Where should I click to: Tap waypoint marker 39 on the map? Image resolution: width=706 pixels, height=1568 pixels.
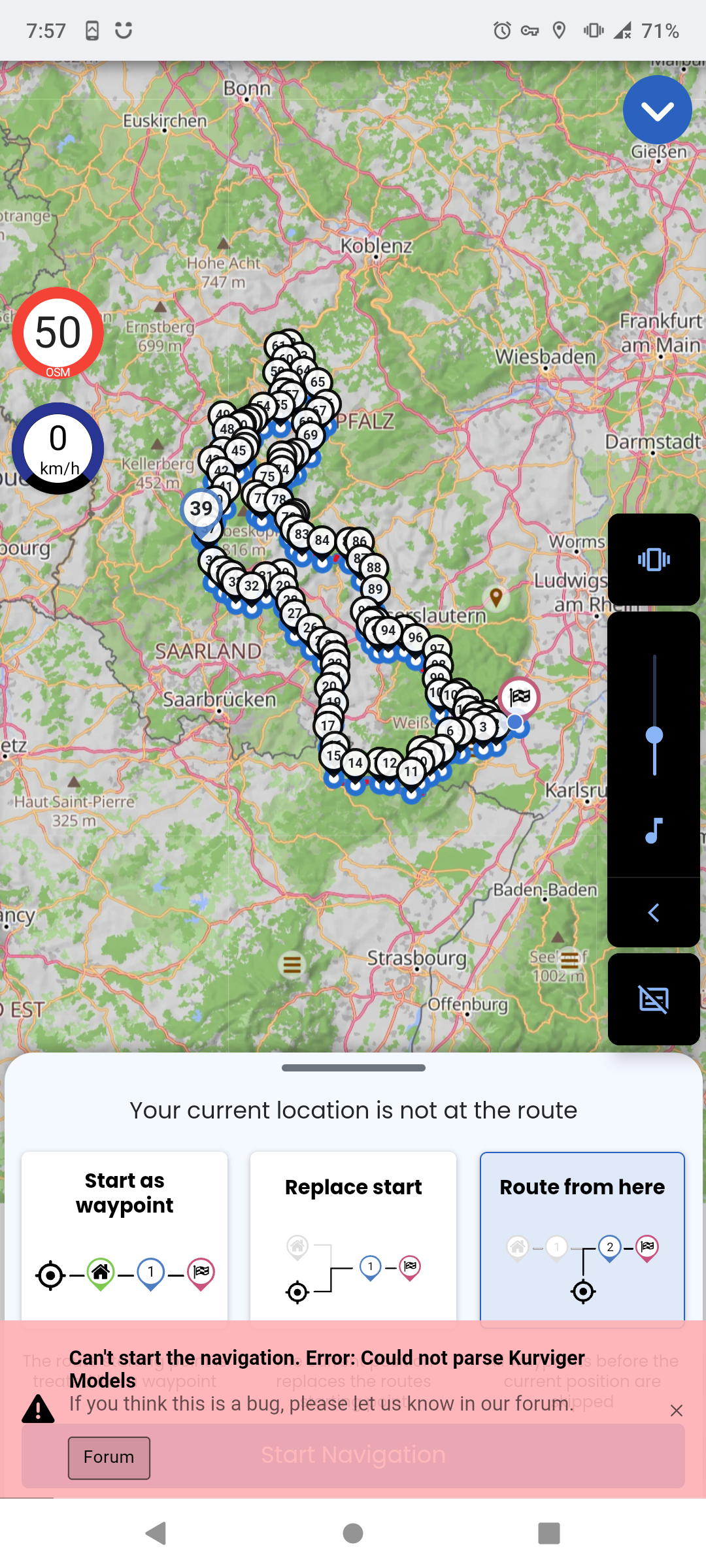(201, 510)
